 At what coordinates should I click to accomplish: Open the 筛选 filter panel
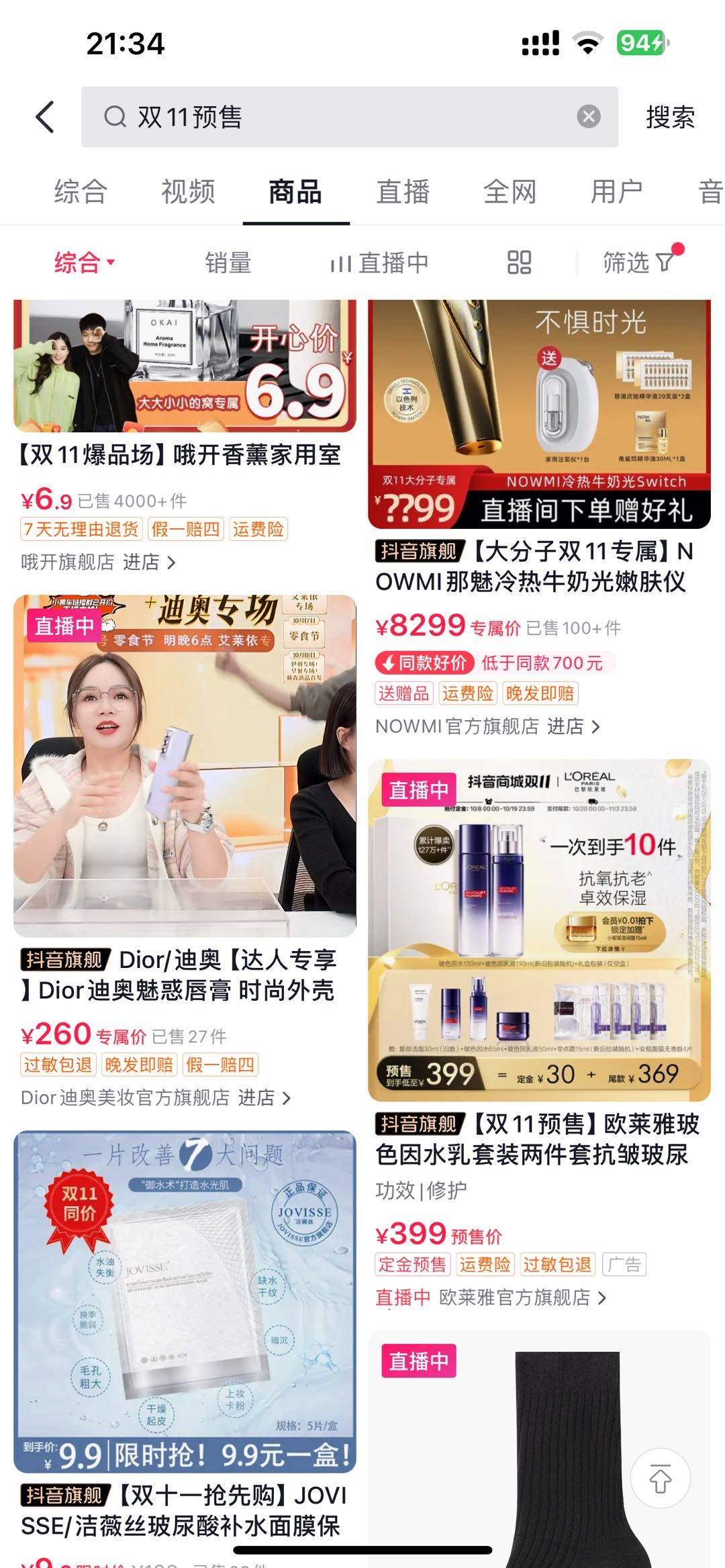coord(638,262)
